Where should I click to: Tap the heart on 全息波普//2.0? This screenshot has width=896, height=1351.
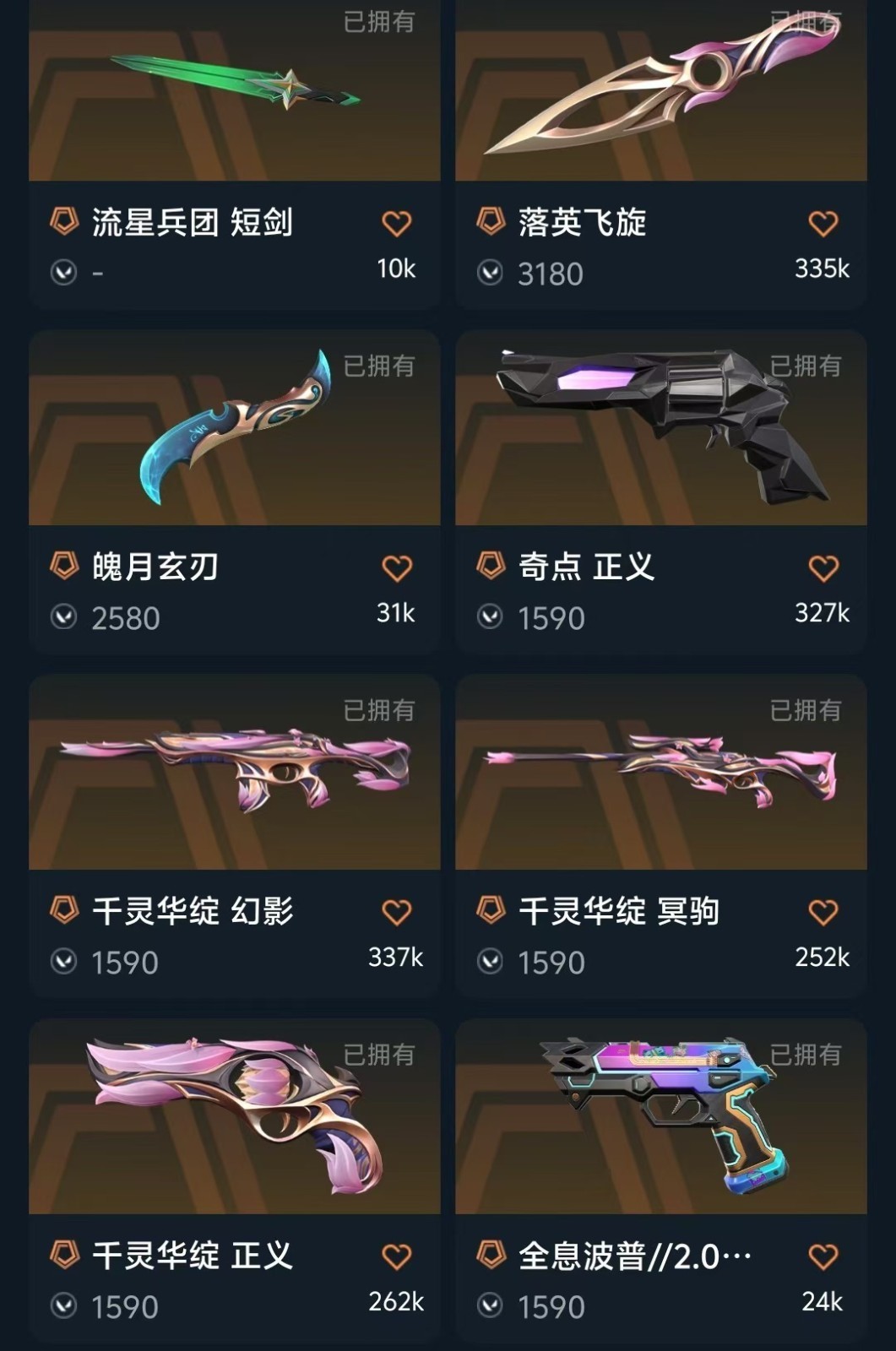click(823, 1257)
